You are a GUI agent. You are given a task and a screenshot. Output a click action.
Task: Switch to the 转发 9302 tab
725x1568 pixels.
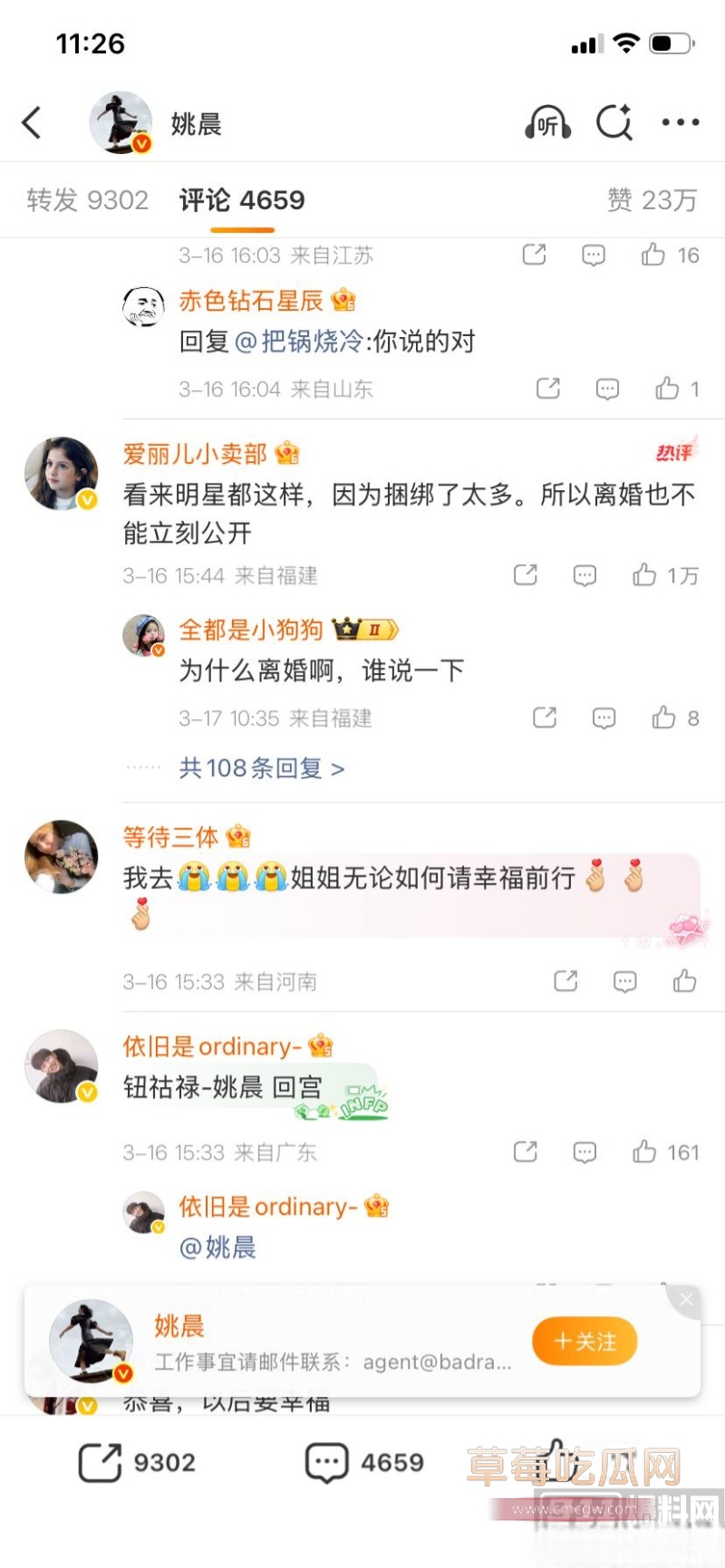pos(84,199)
